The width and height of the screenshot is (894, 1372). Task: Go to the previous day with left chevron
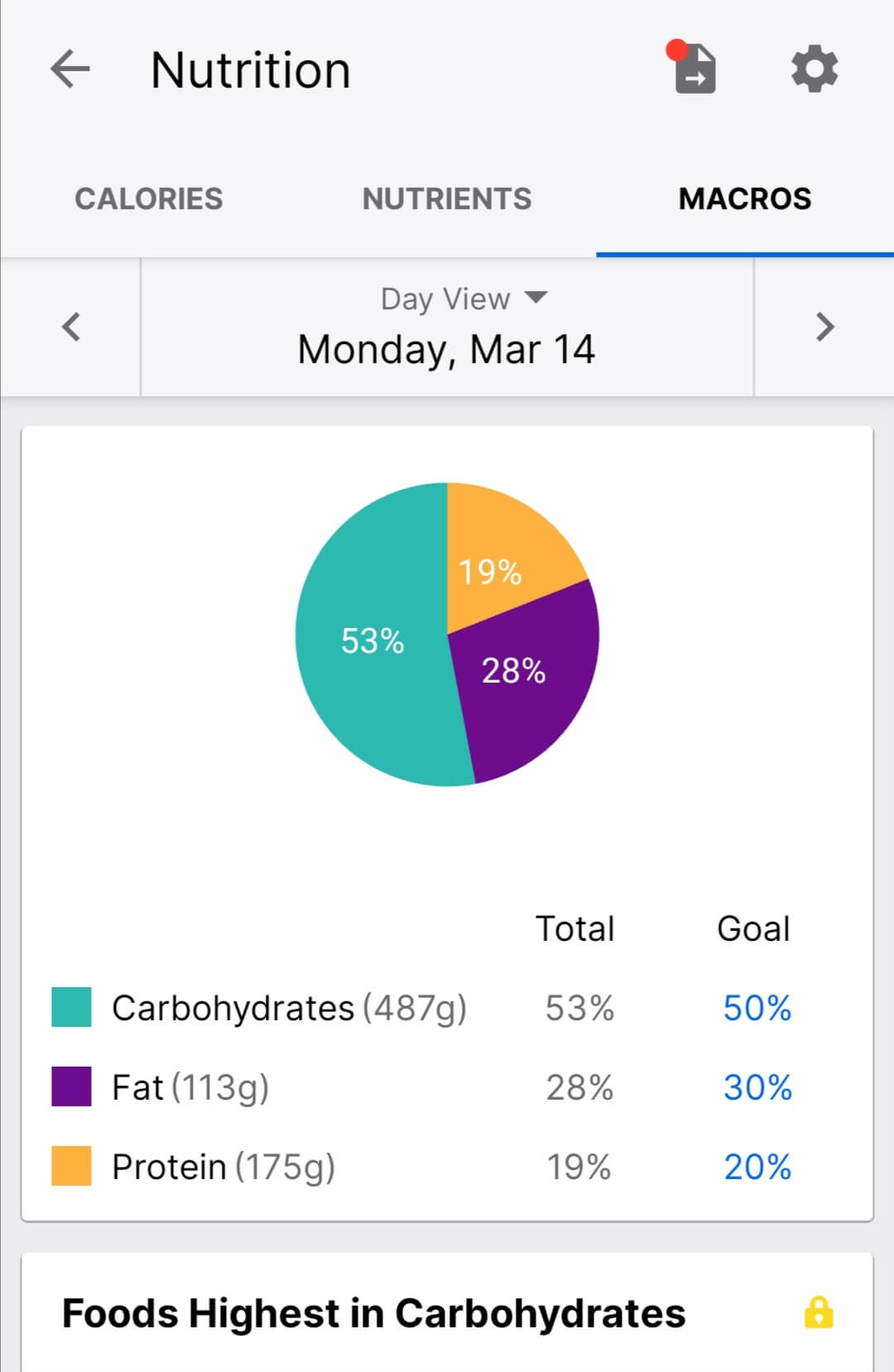click(70, 327)
